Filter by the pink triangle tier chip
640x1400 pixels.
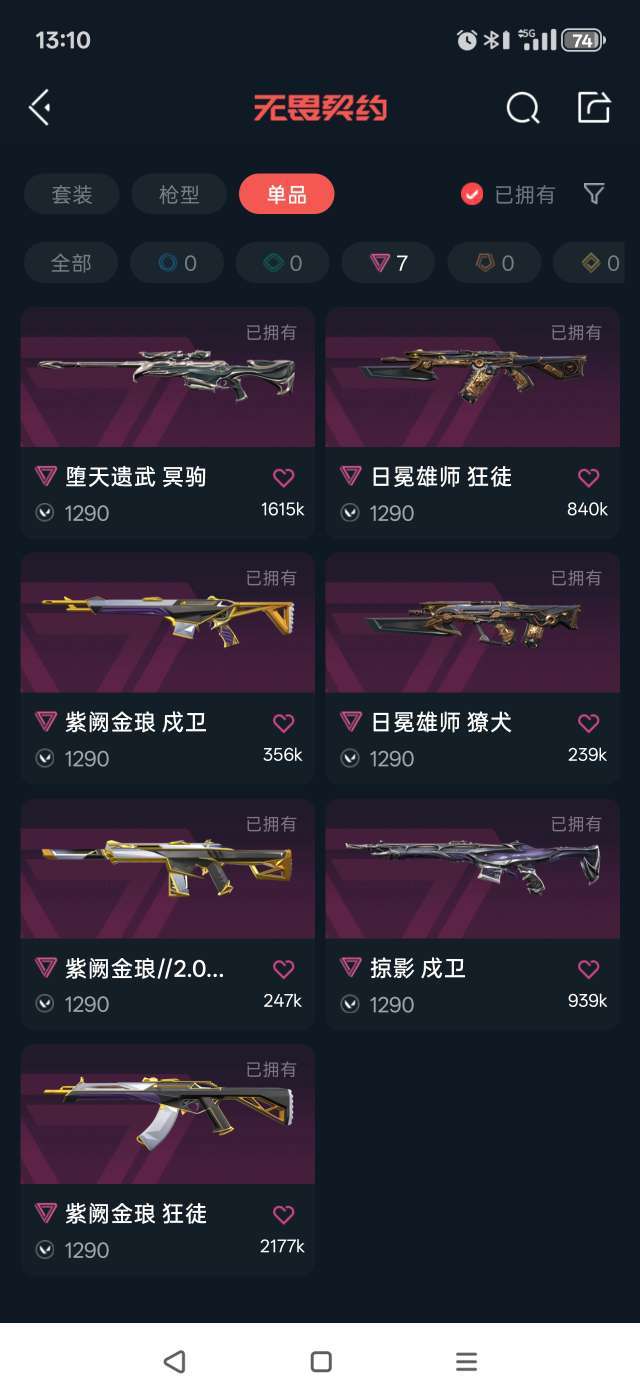[389, 263]
